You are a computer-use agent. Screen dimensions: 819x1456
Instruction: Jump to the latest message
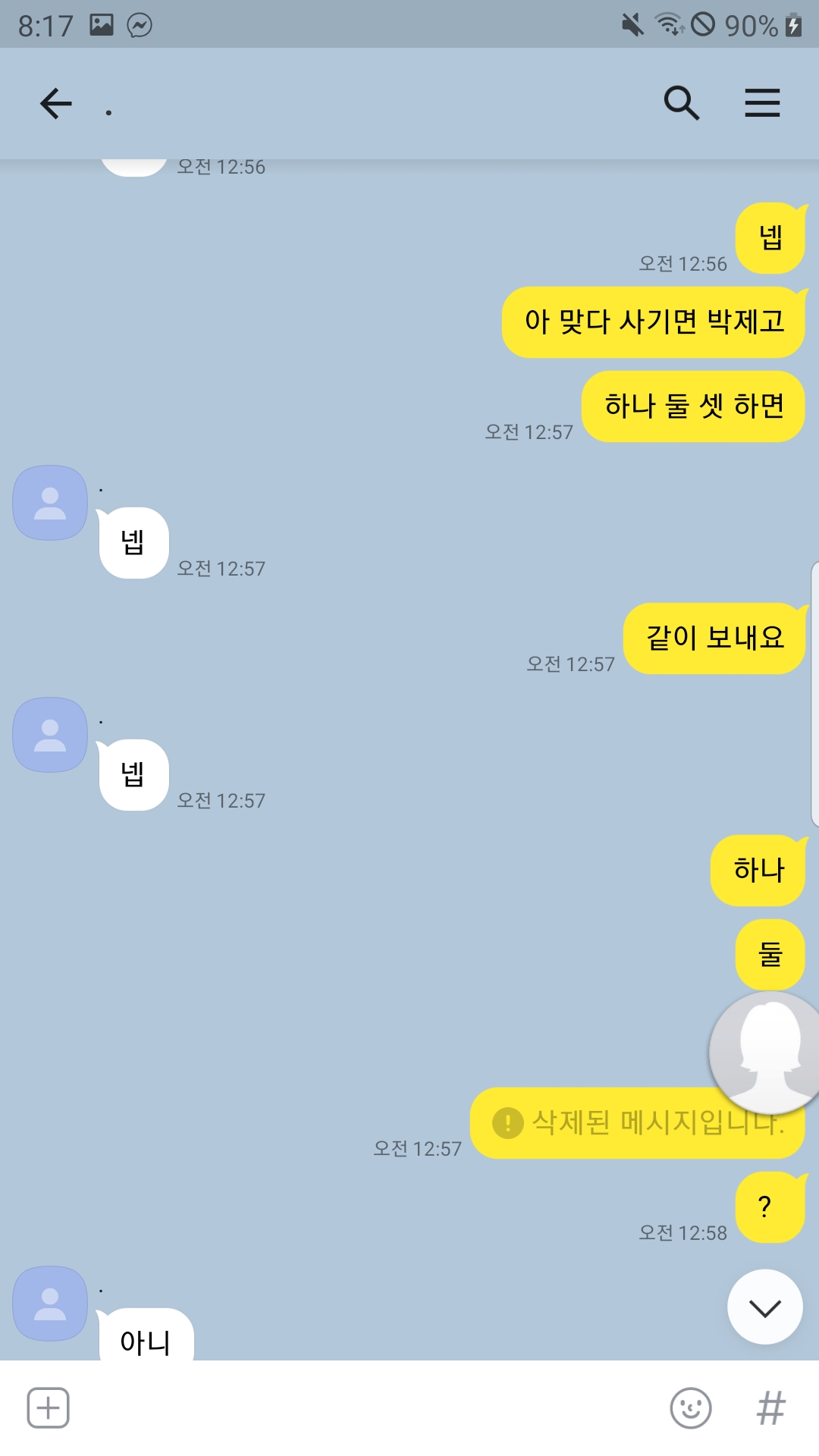pyautogui.click(x=764, y=1307)
